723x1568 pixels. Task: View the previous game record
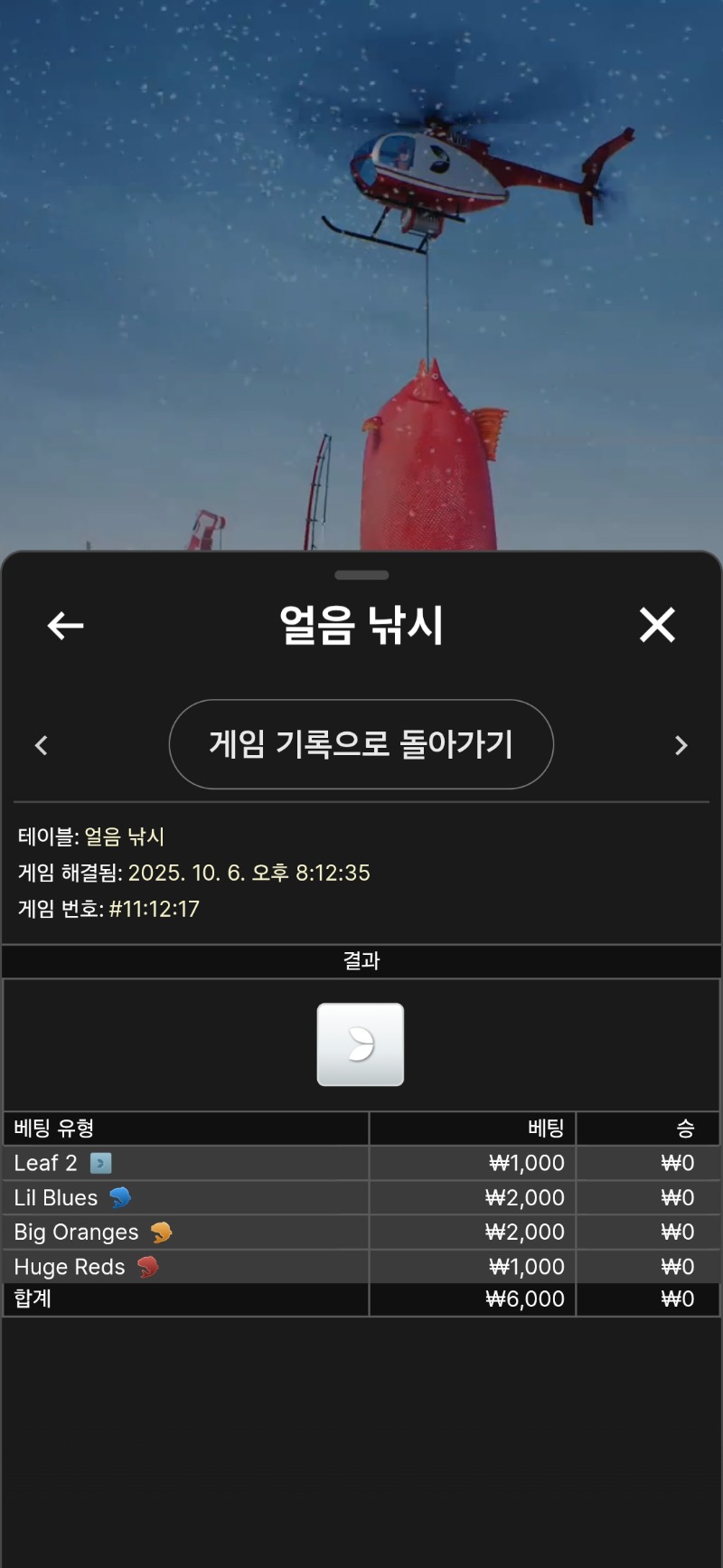coord(41,745)
